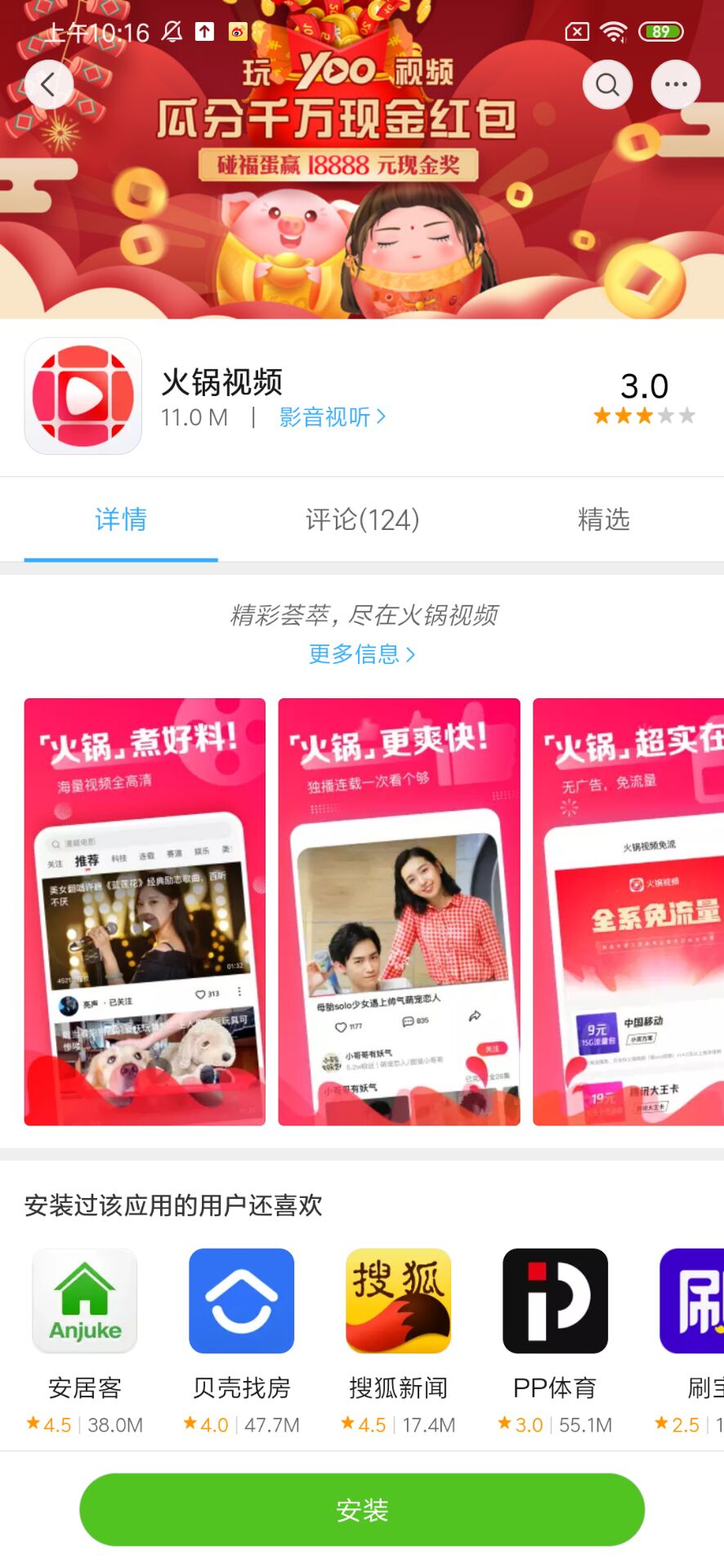Open the 贝壳找房 app page
This screenshot has height=1568, width=724.
pyautogui.click(x=241, y=1300)
